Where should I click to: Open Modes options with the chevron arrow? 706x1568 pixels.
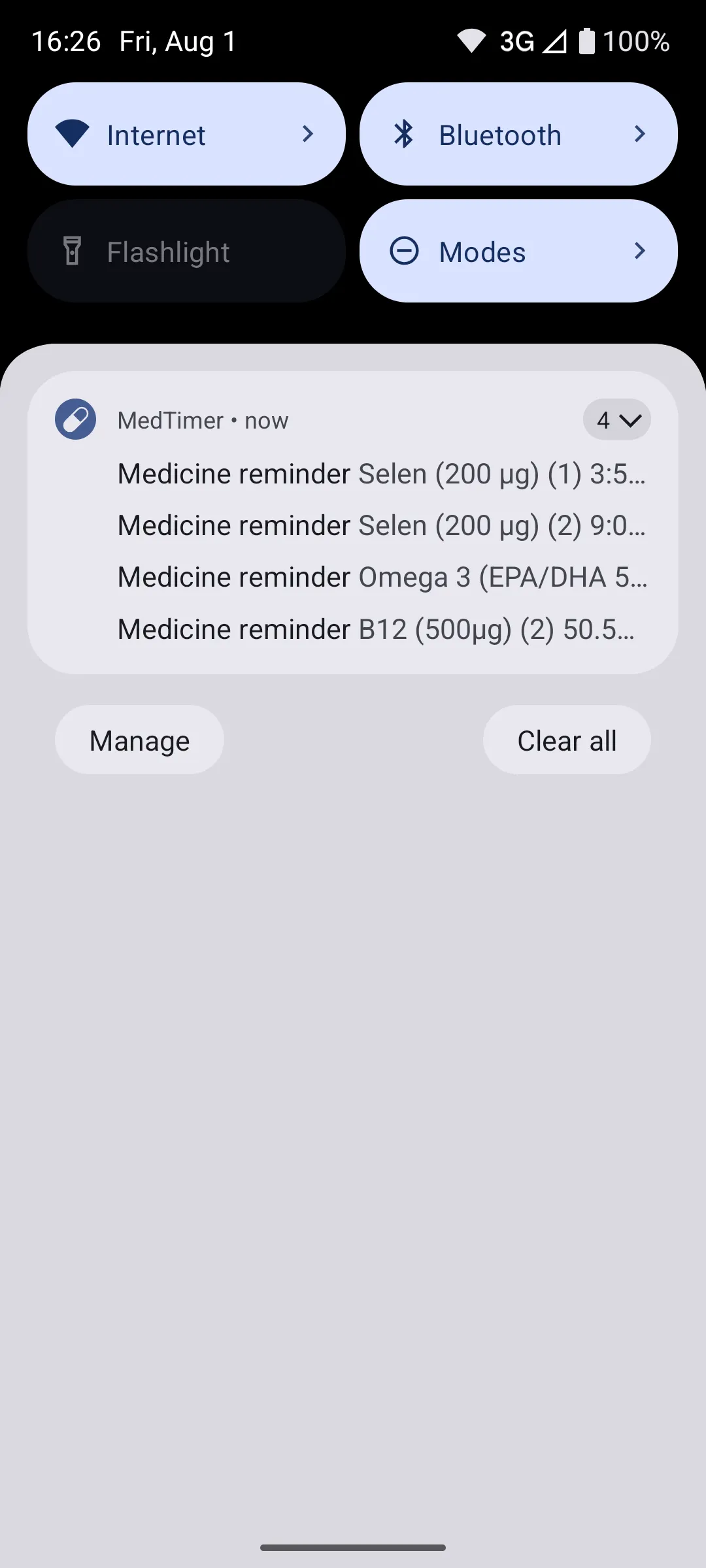[640, 251]
